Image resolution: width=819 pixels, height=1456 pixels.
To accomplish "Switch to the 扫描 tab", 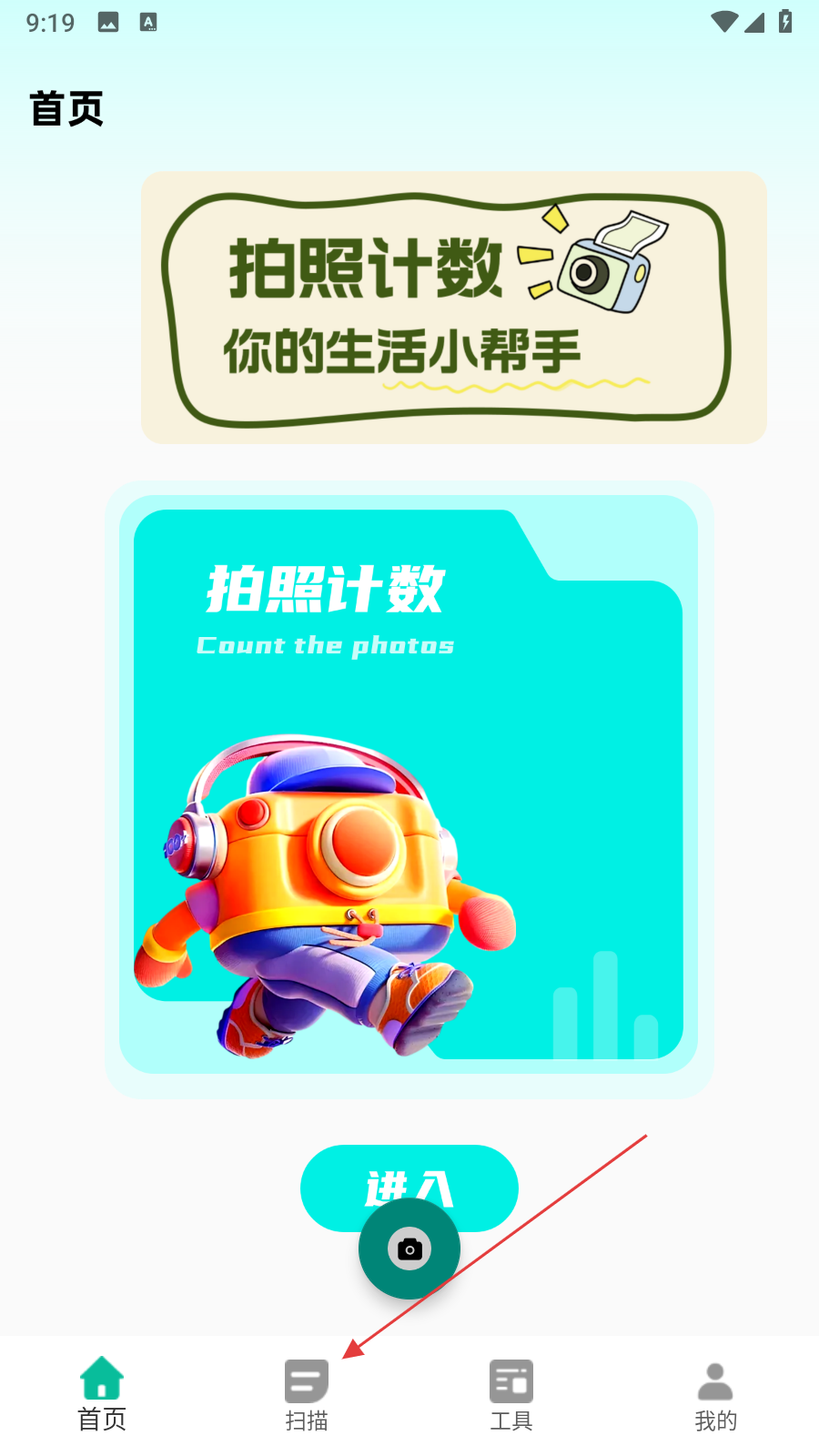I will (x=307, y=1394).
